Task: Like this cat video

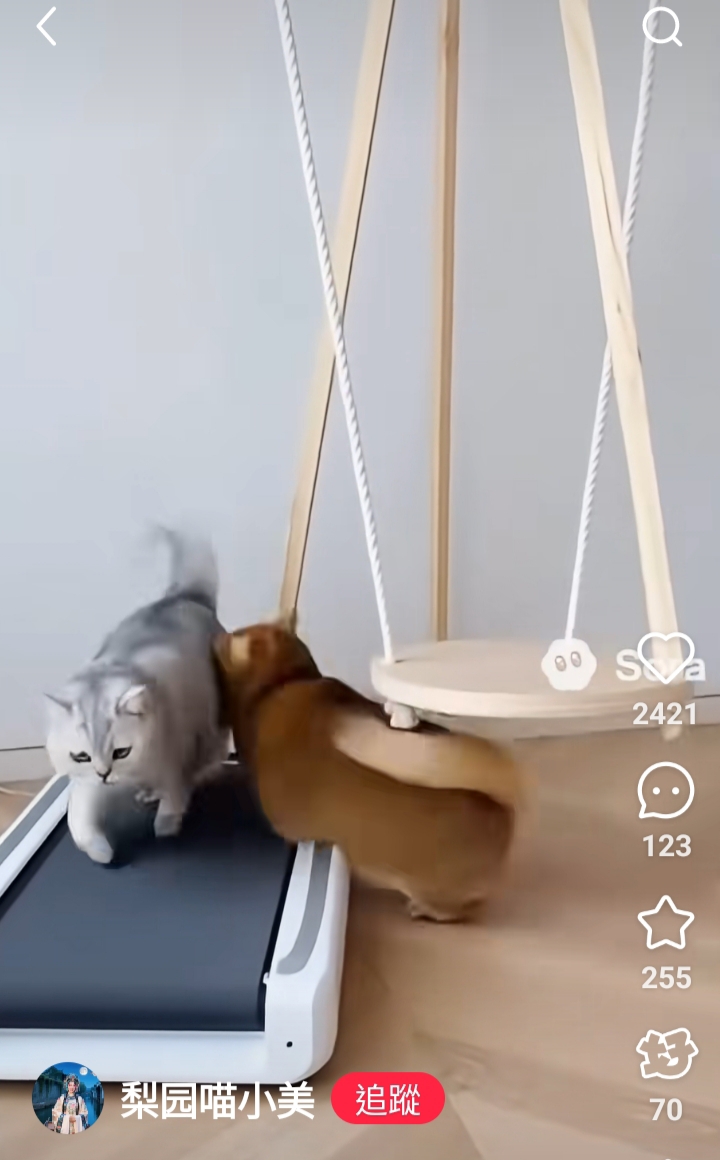Action: coord(666,658)
